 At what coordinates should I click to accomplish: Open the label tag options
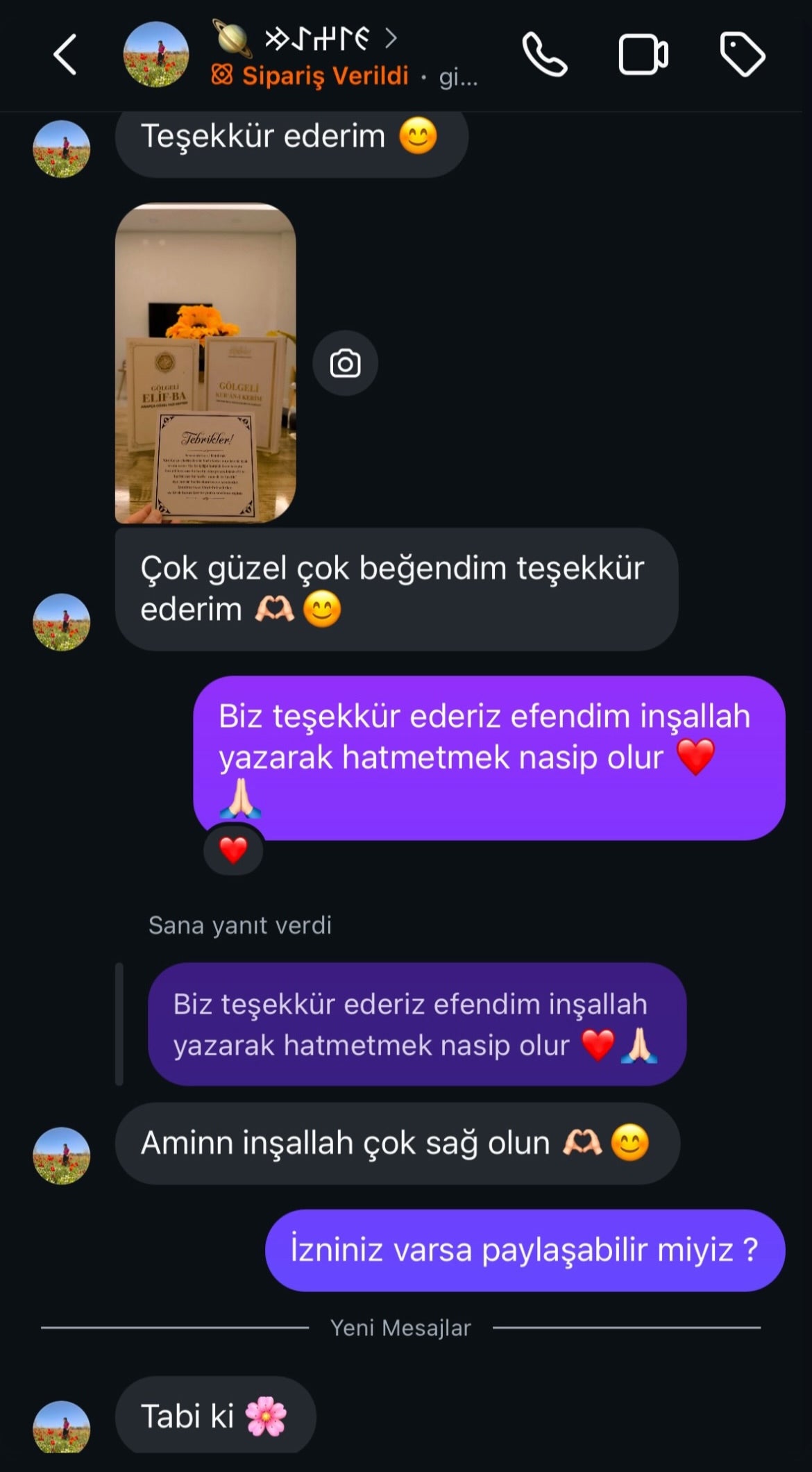click(742, 54)
